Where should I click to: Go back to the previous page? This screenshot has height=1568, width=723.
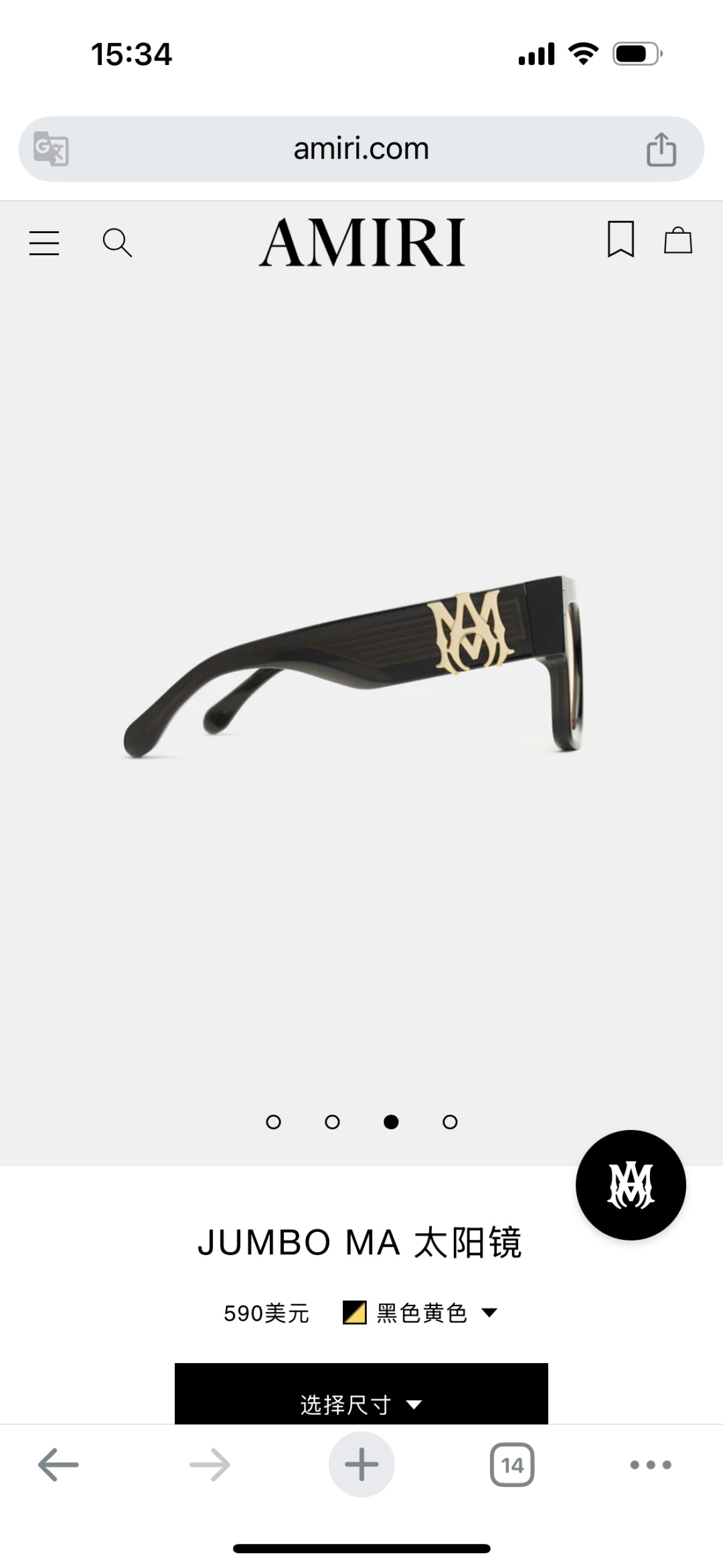coord(58,1465)
